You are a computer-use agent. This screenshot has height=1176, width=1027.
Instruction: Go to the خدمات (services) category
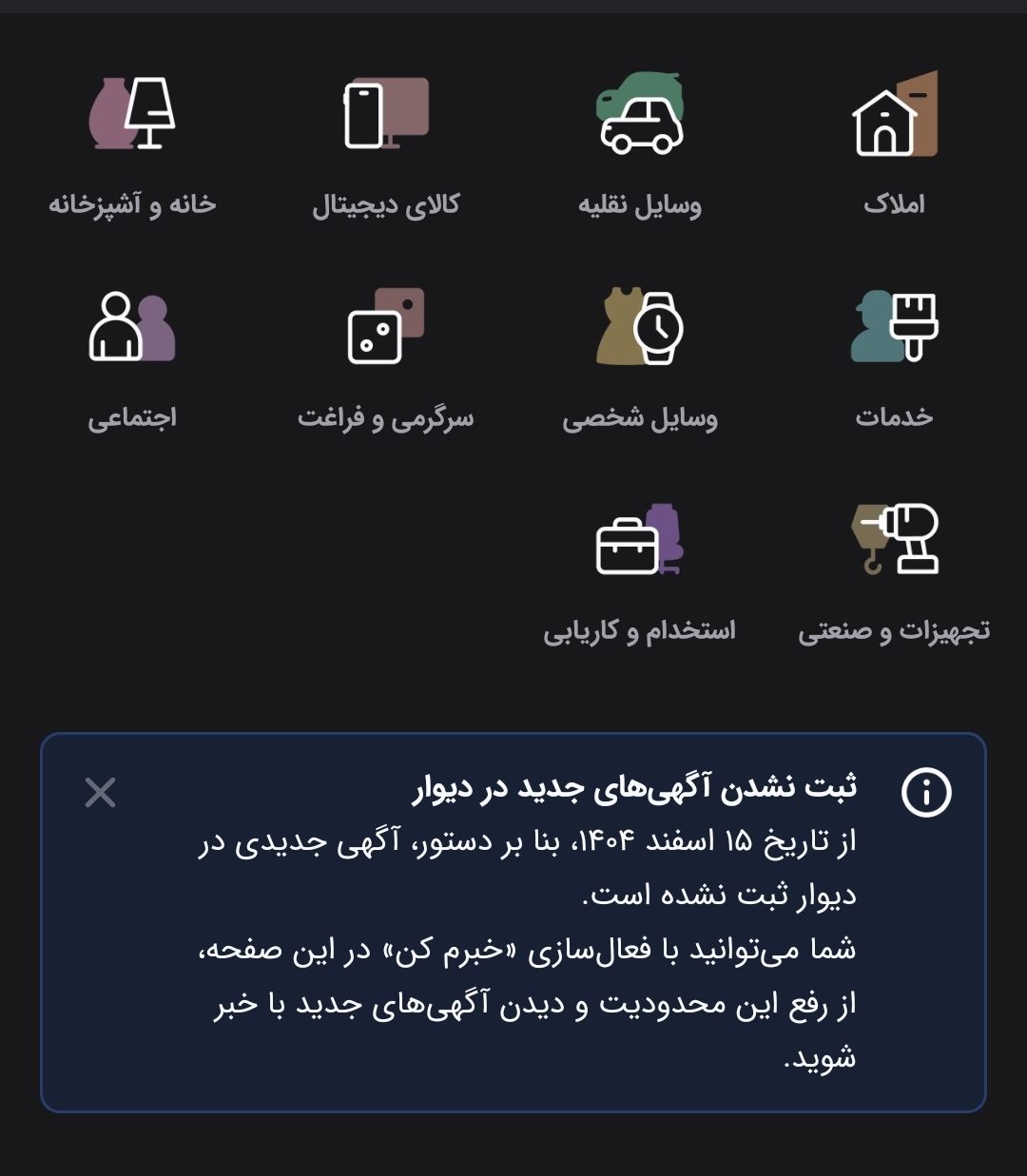coord(894,357)
